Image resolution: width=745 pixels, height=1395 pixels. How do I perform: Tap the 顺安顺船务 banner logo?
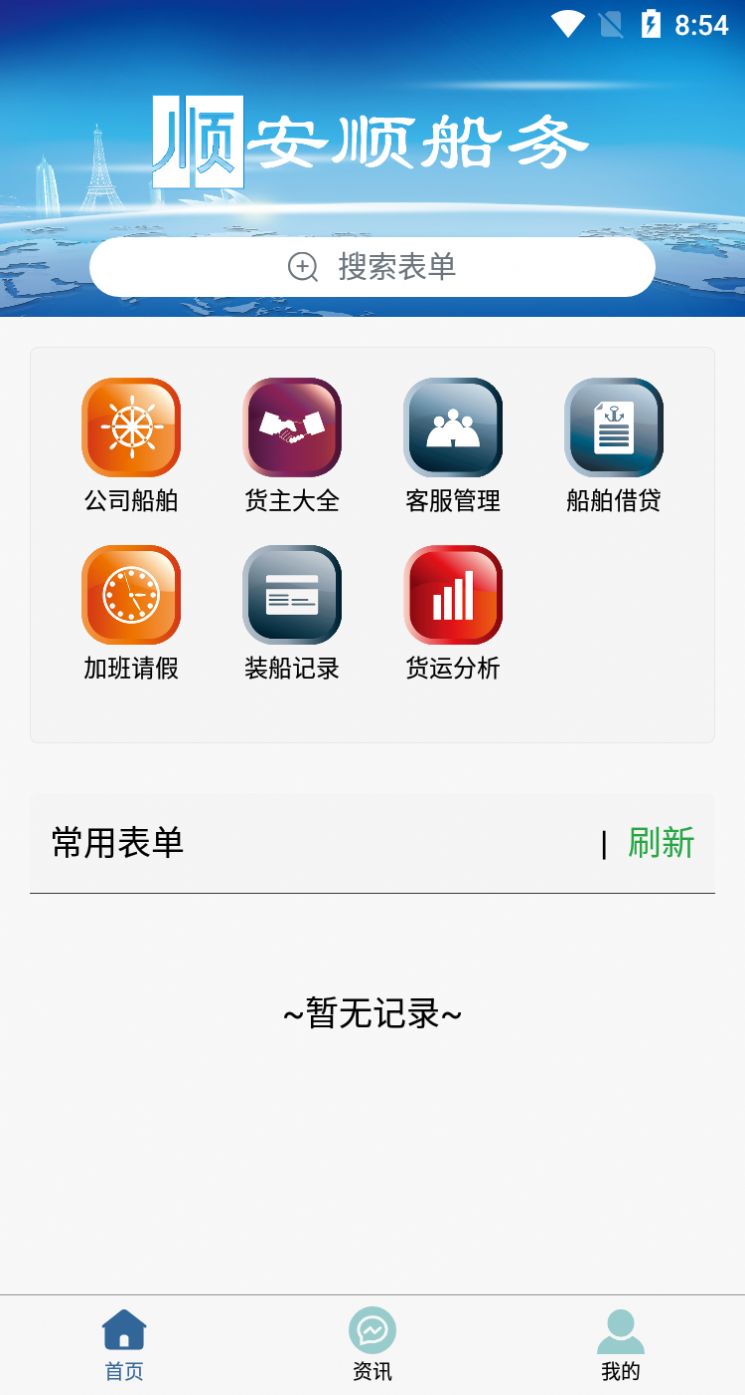click(x=372, y=140)
